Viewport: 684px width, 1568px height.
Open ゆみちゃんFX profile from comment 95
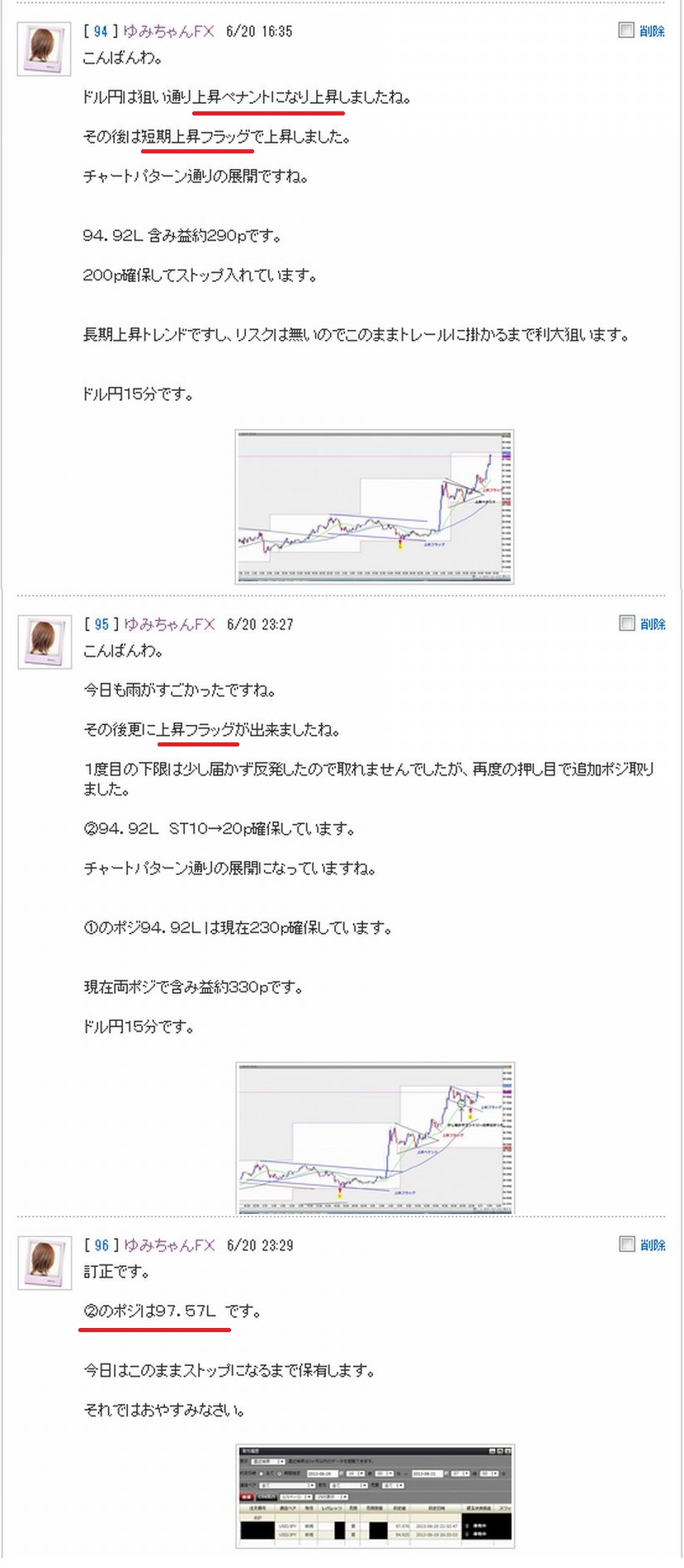pyautogui.click(x=169, y=624)
